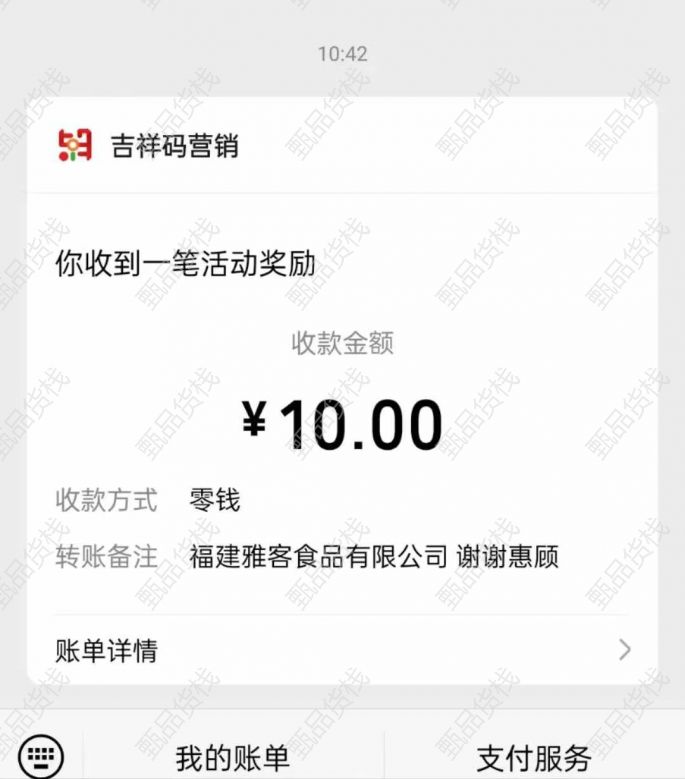The width and height of the screenshot is (685, 779).
Task: Switch to keyboard input icon
Action: tap(41, 755)
